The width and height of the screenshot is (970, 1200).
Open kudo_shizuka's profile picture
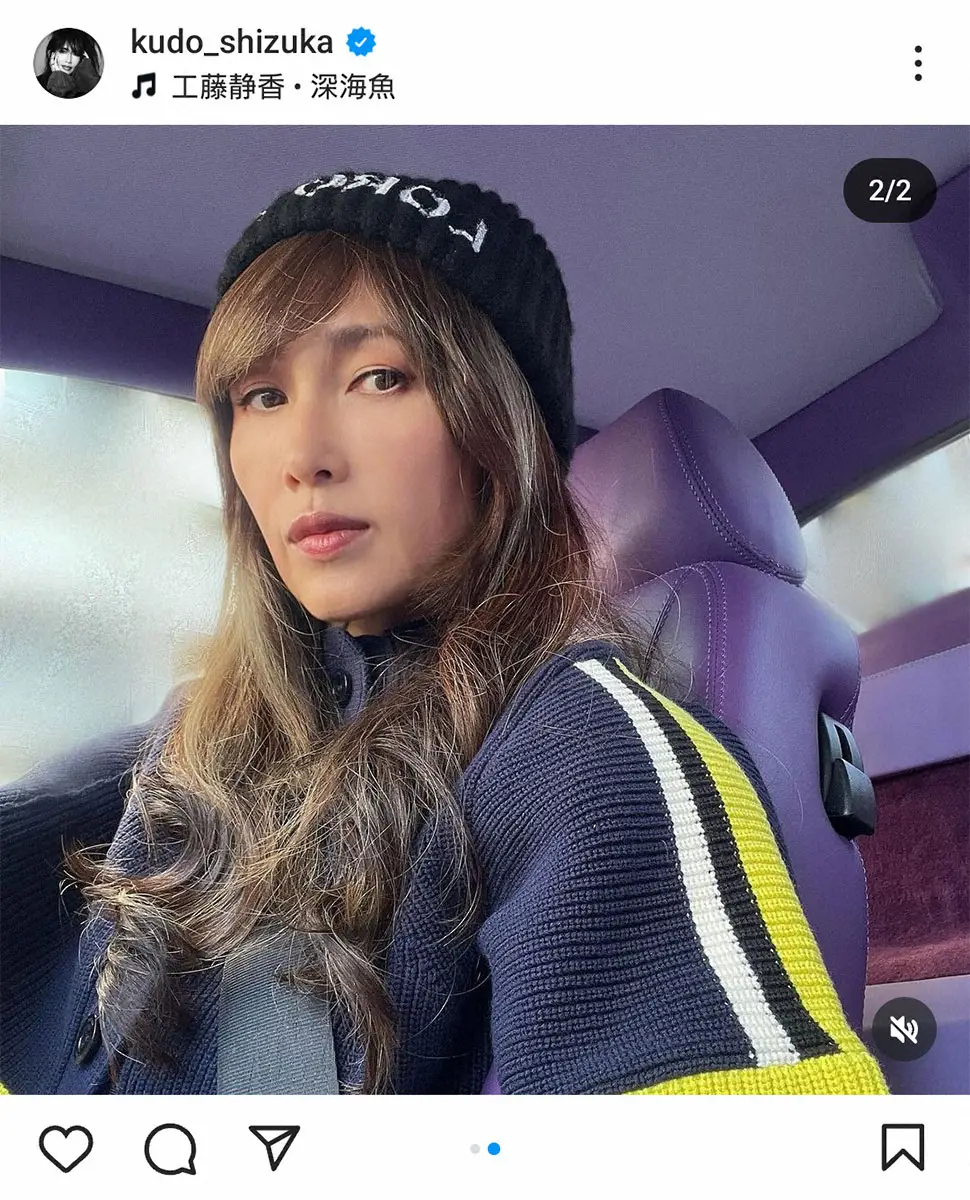click(x=69, y=63)
